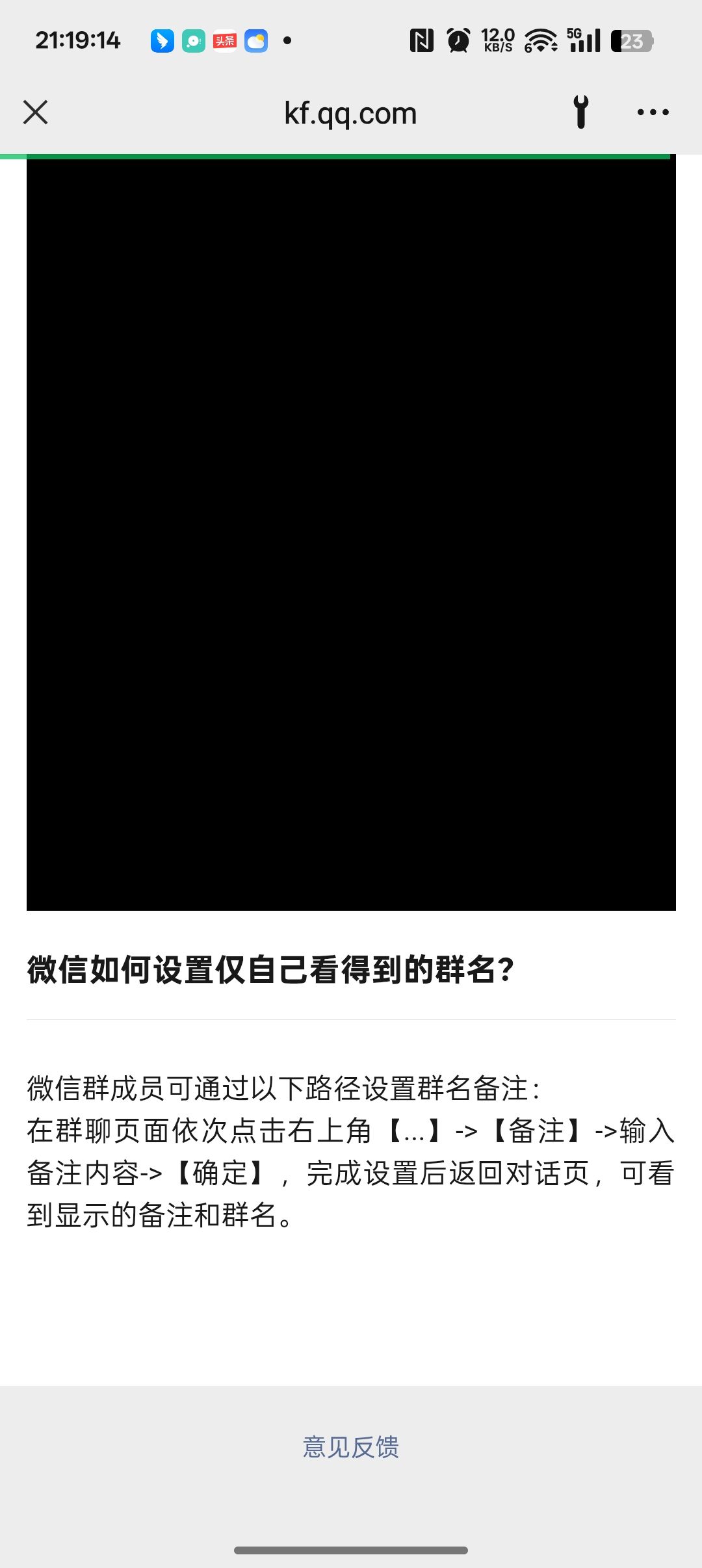The height and width of the screenshot is (1568, 702).
Task: Close the kf.qq.com web page
Action: (36, 112)
